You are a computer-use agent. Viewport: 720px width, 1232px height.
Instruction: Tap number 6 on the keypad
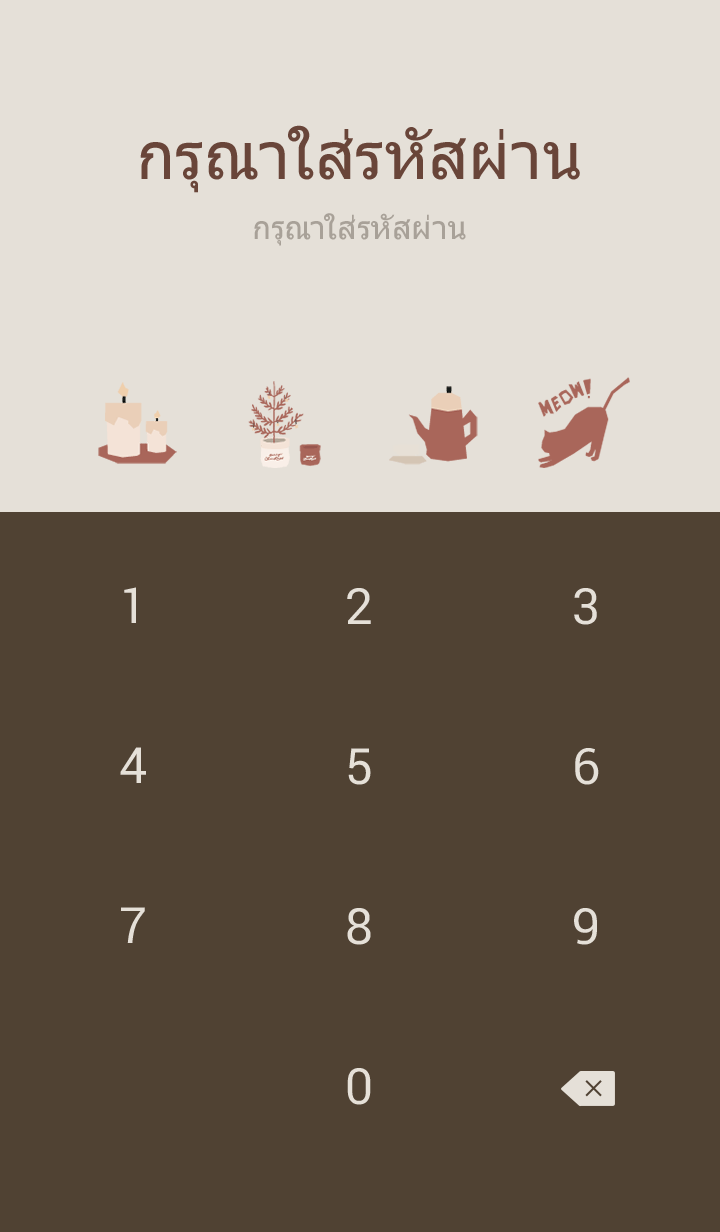[585, 767]
